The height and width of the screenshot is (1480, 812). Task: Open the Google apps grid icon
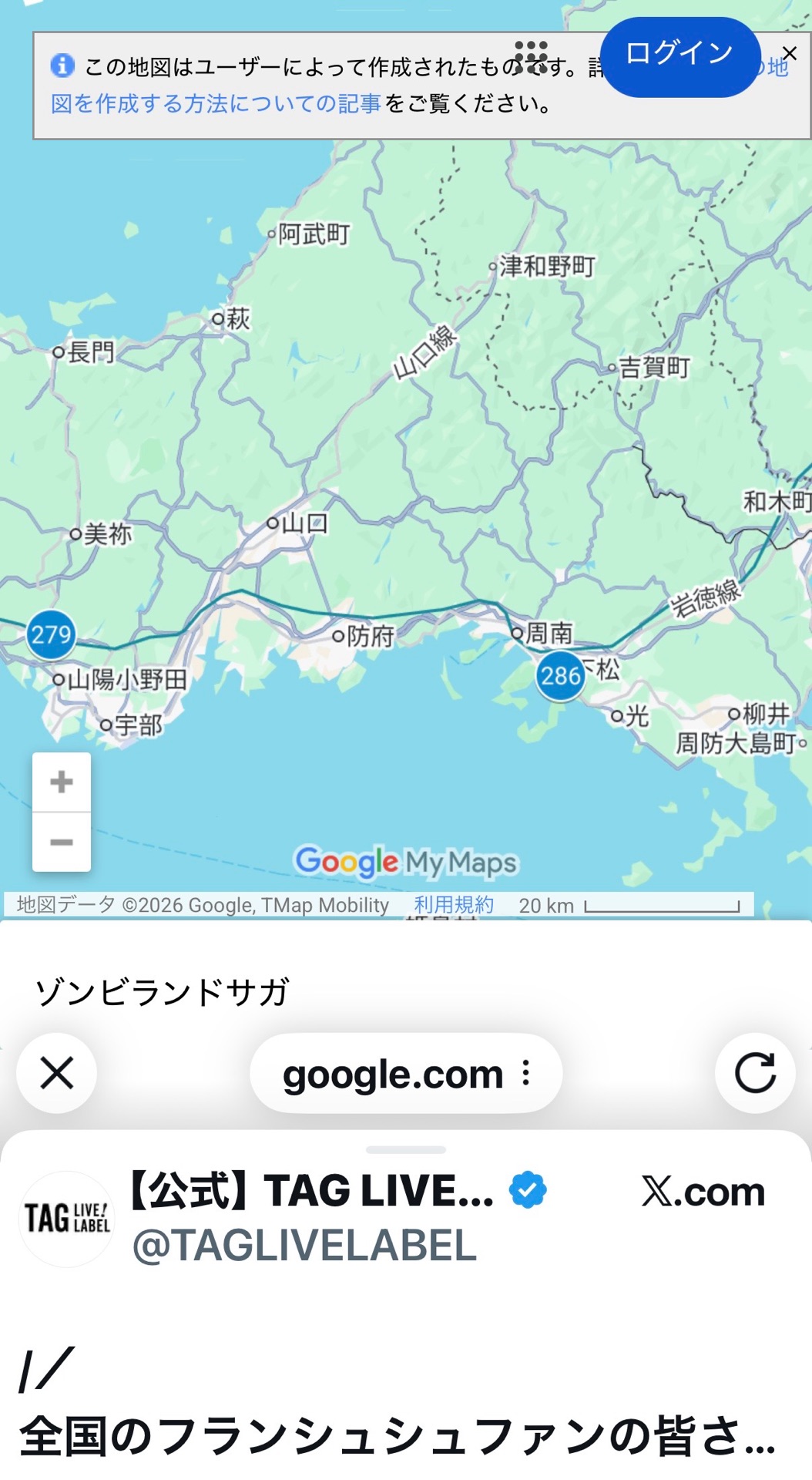pos(531,55)
